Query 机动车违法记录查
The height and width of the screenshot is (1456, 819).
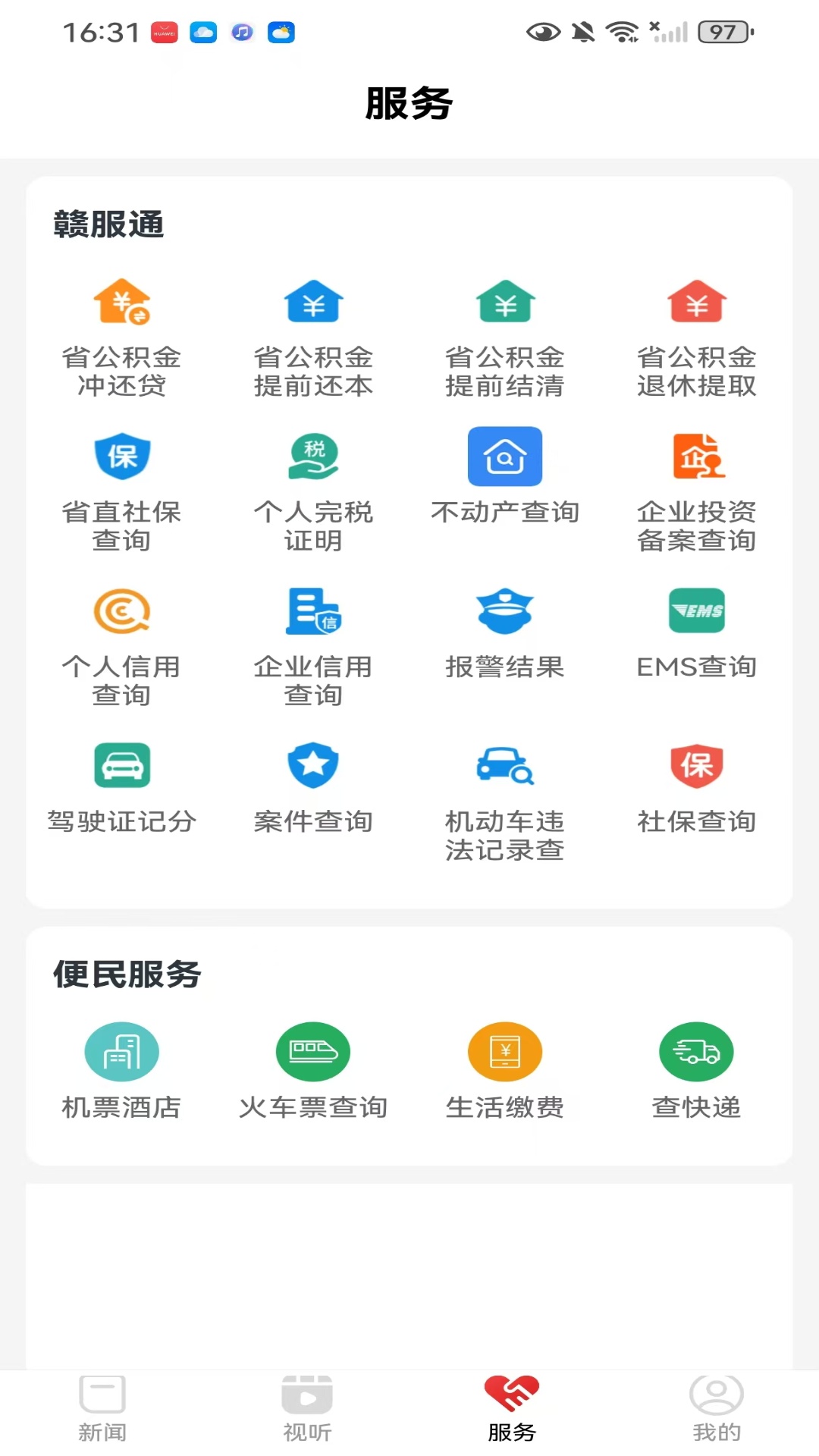[504, 796]
